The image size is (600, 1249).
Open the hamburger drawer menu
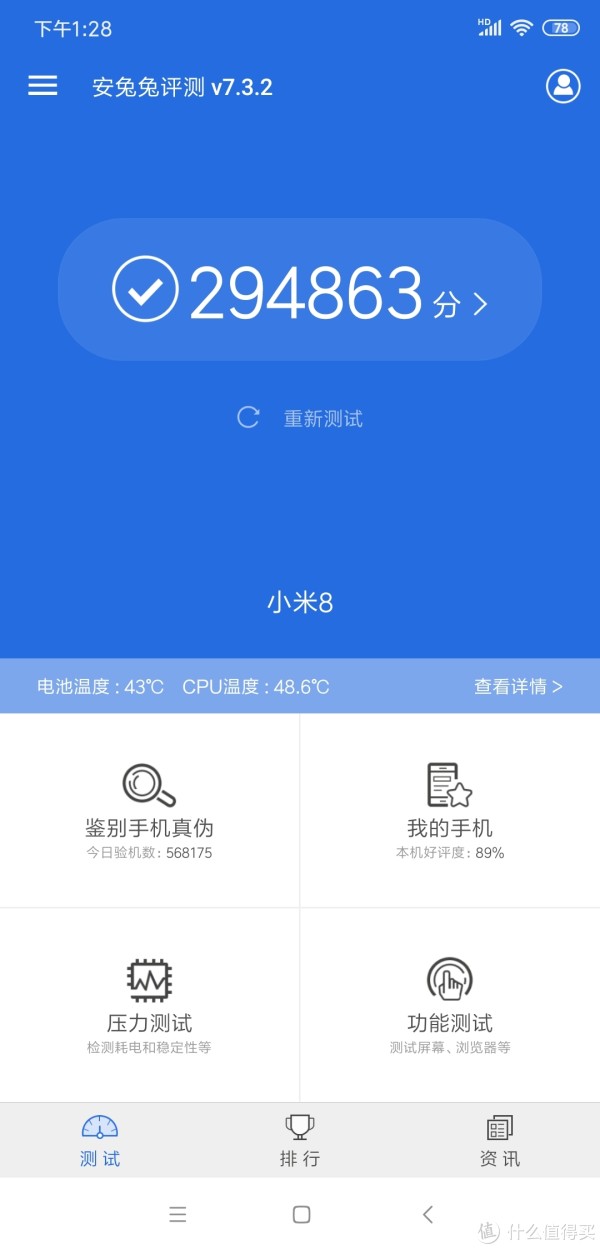pos(42,86)
